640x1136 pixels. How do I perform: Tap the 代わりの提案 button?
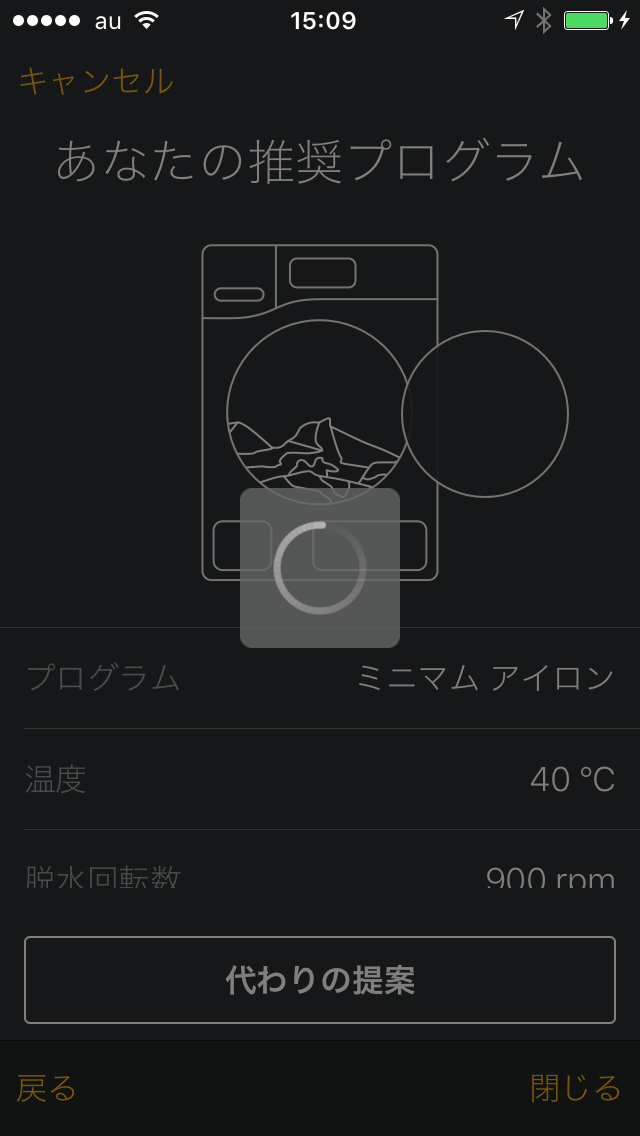[x=320, y=980]
